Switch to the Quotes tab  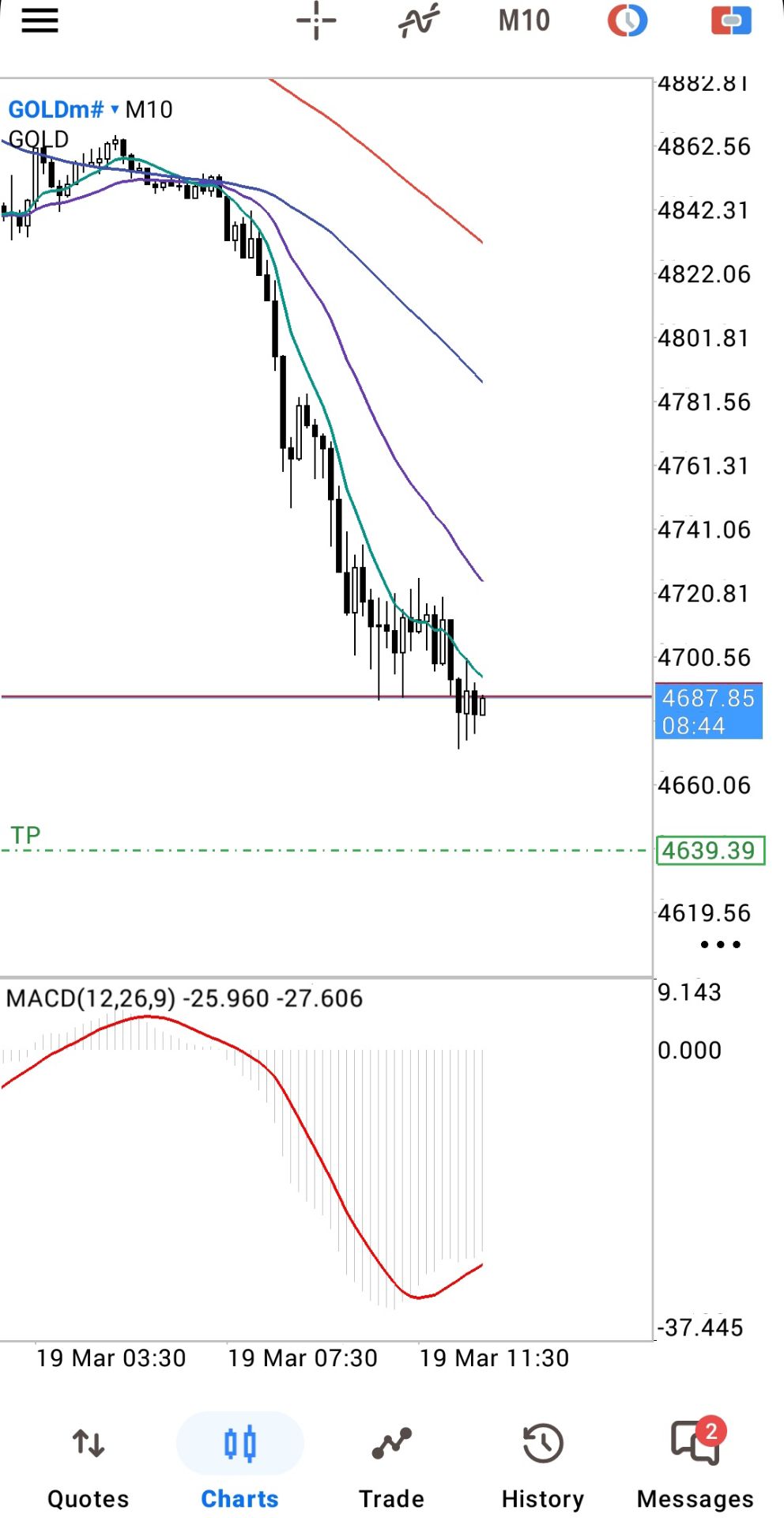(x=88, y=1463)
